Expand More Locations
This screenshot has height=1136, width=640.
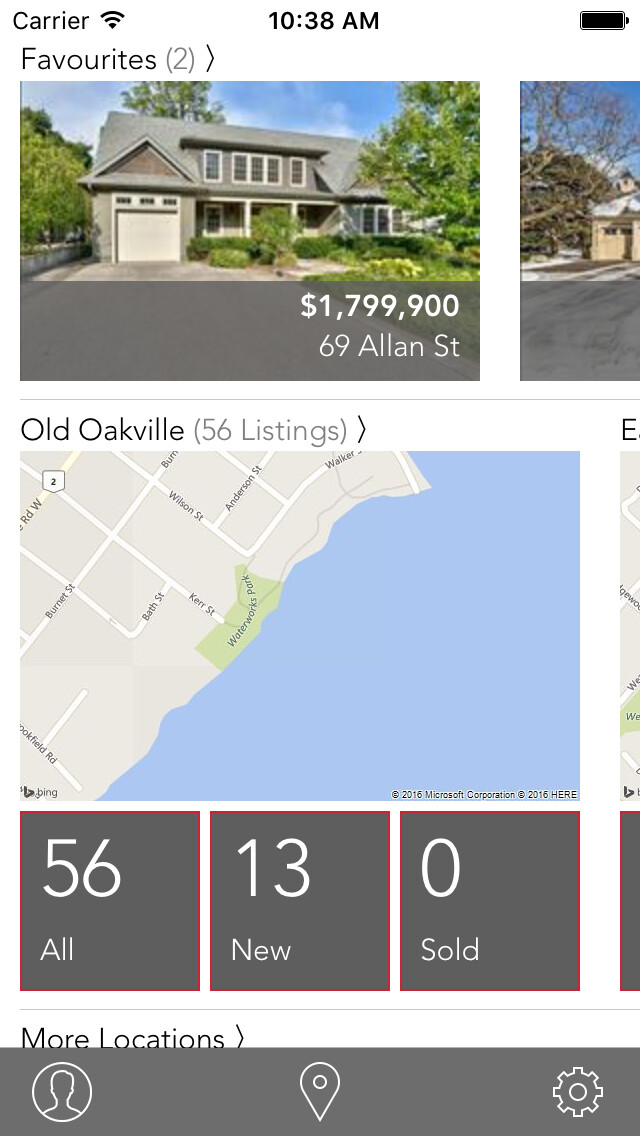click(x=132, y=1038)
